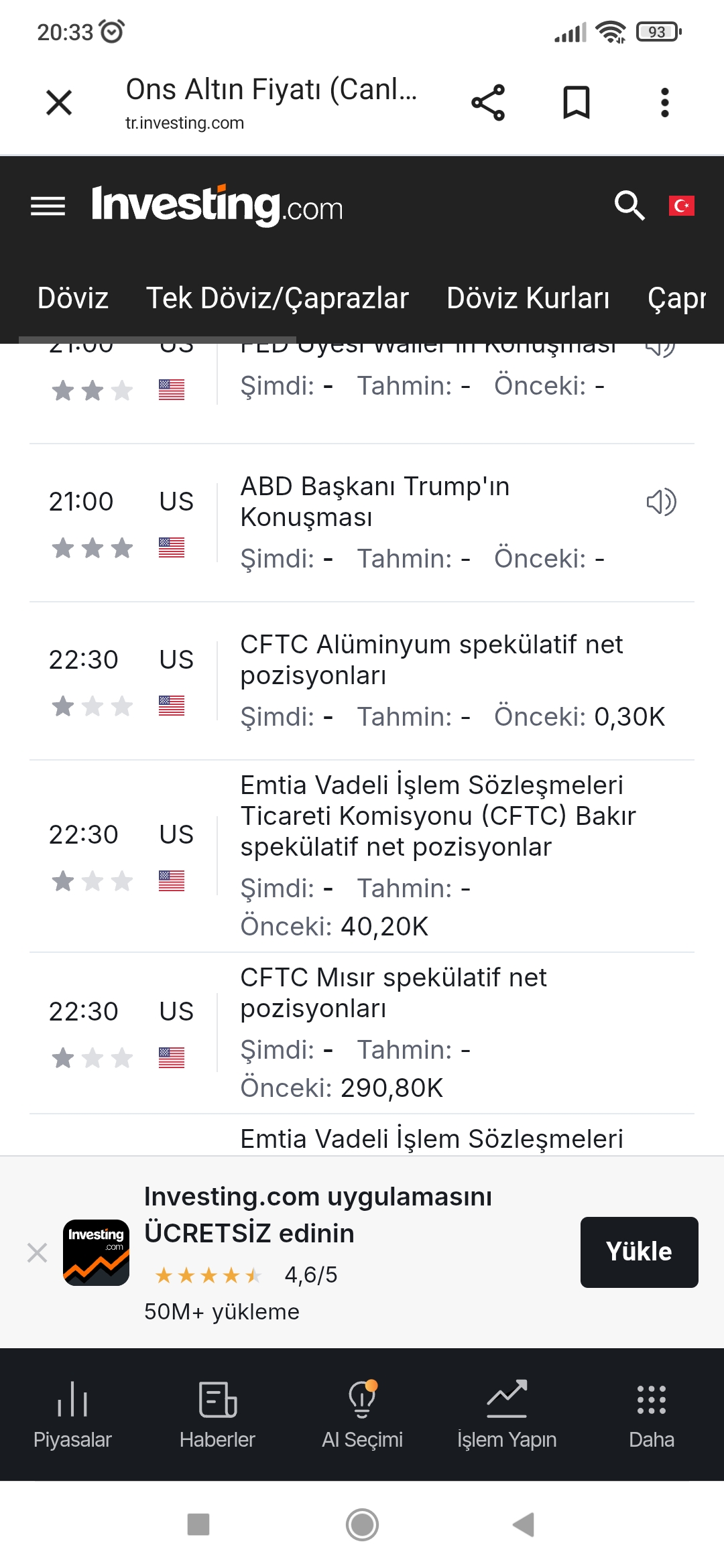Open the Investing.com hamburger menu
This screenshot has width=724, height=1568.
[48, 206]
